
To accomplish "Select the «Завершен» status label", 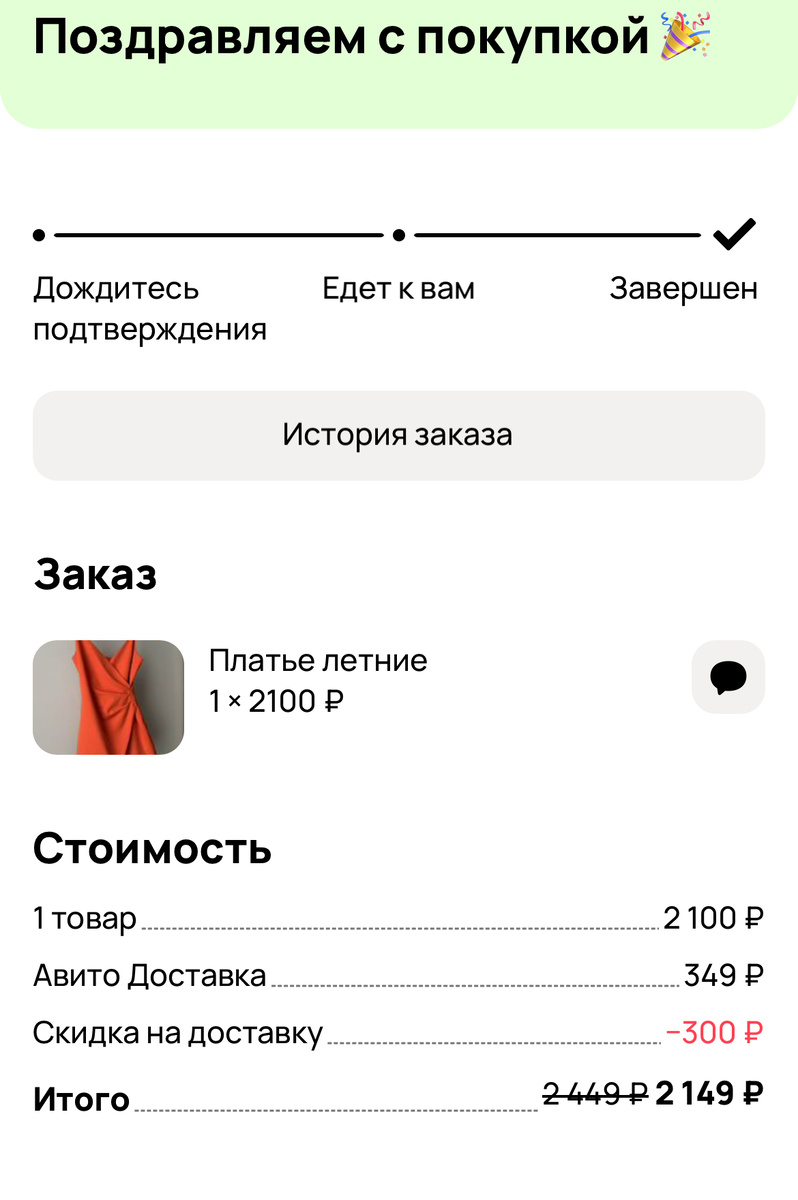I will [x=684, y=288].
